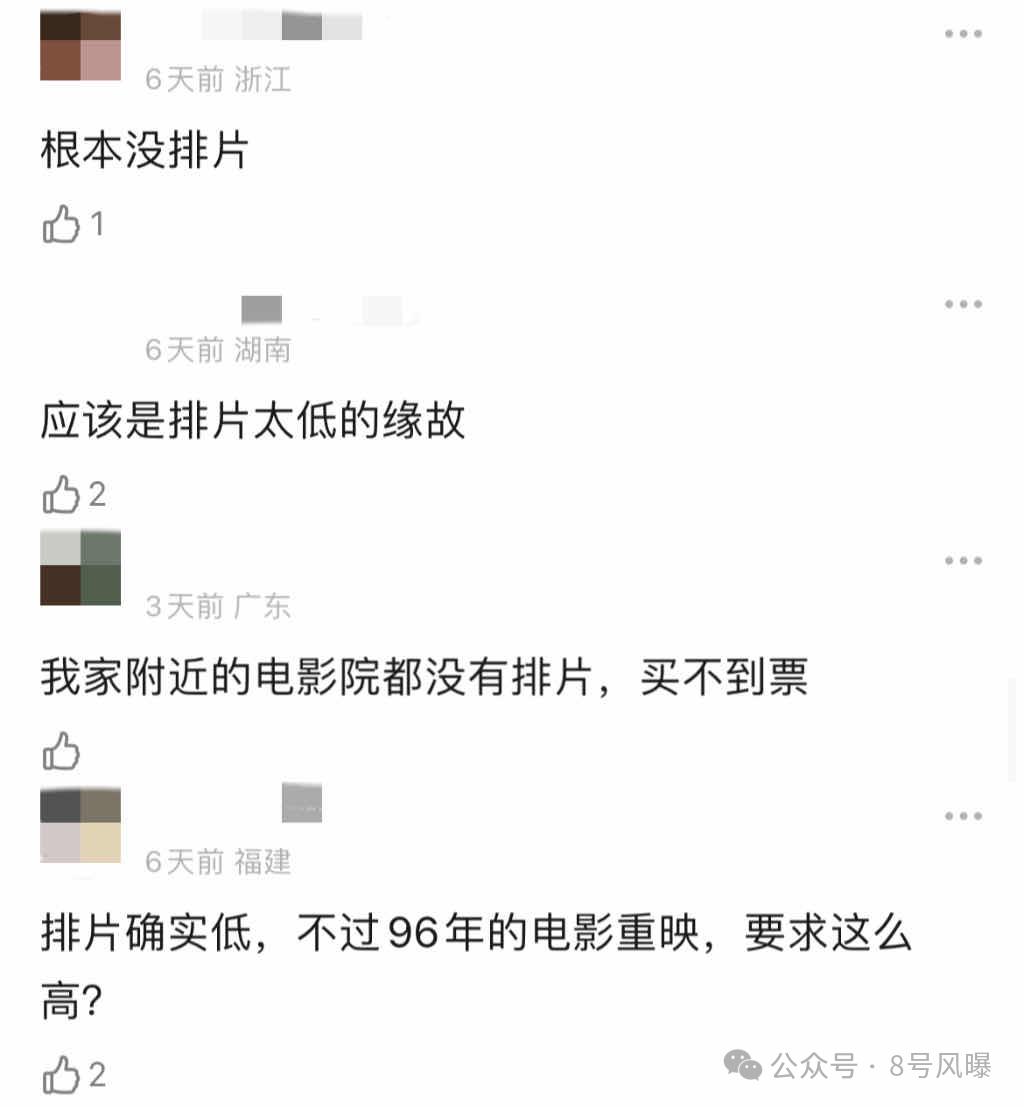1024x1107 pixels.
Task: Like the comment "应该是排片太低的缘故"
Action: (x=61, y=494)
